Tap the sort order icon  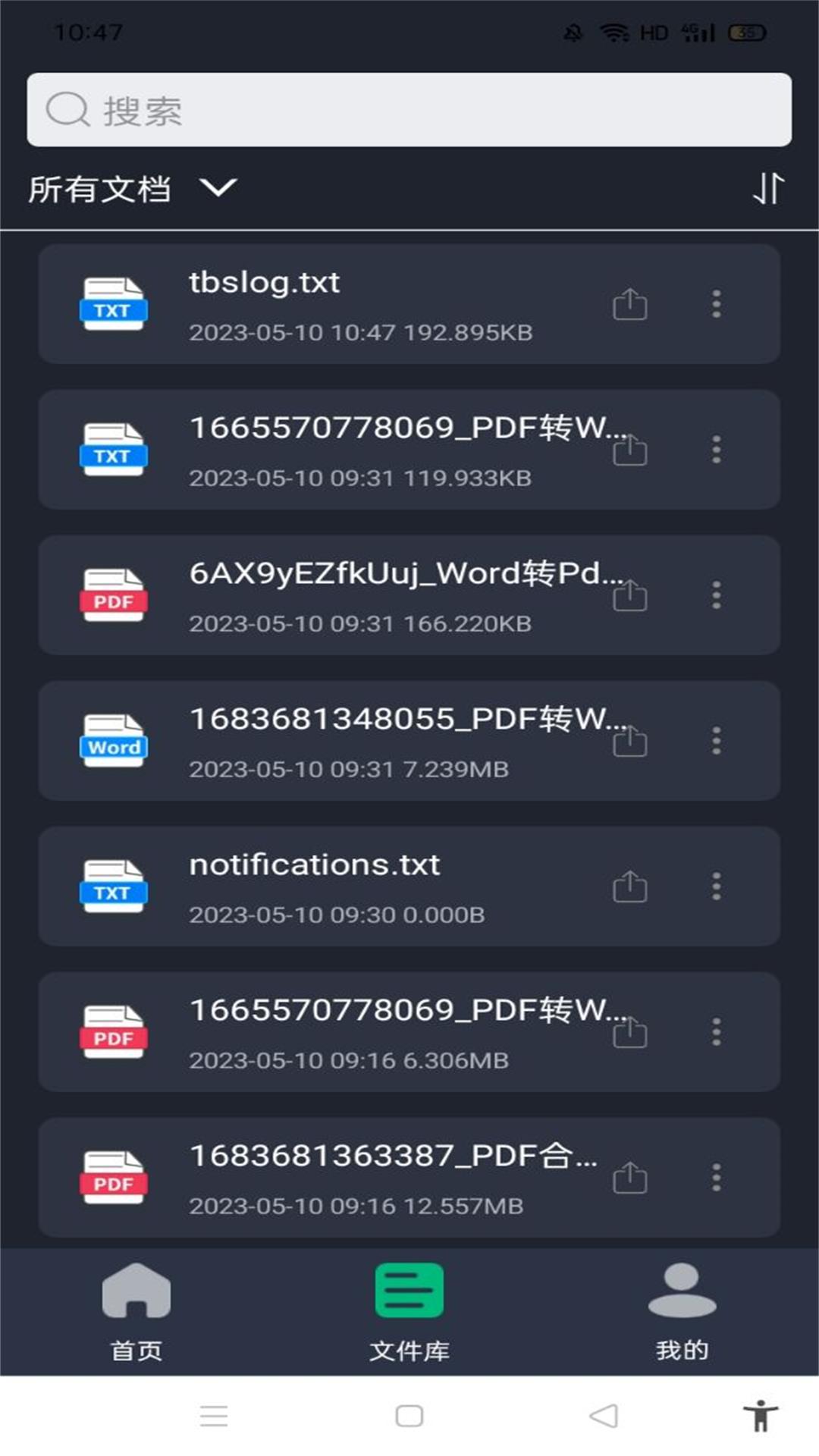tap(768, 189)
